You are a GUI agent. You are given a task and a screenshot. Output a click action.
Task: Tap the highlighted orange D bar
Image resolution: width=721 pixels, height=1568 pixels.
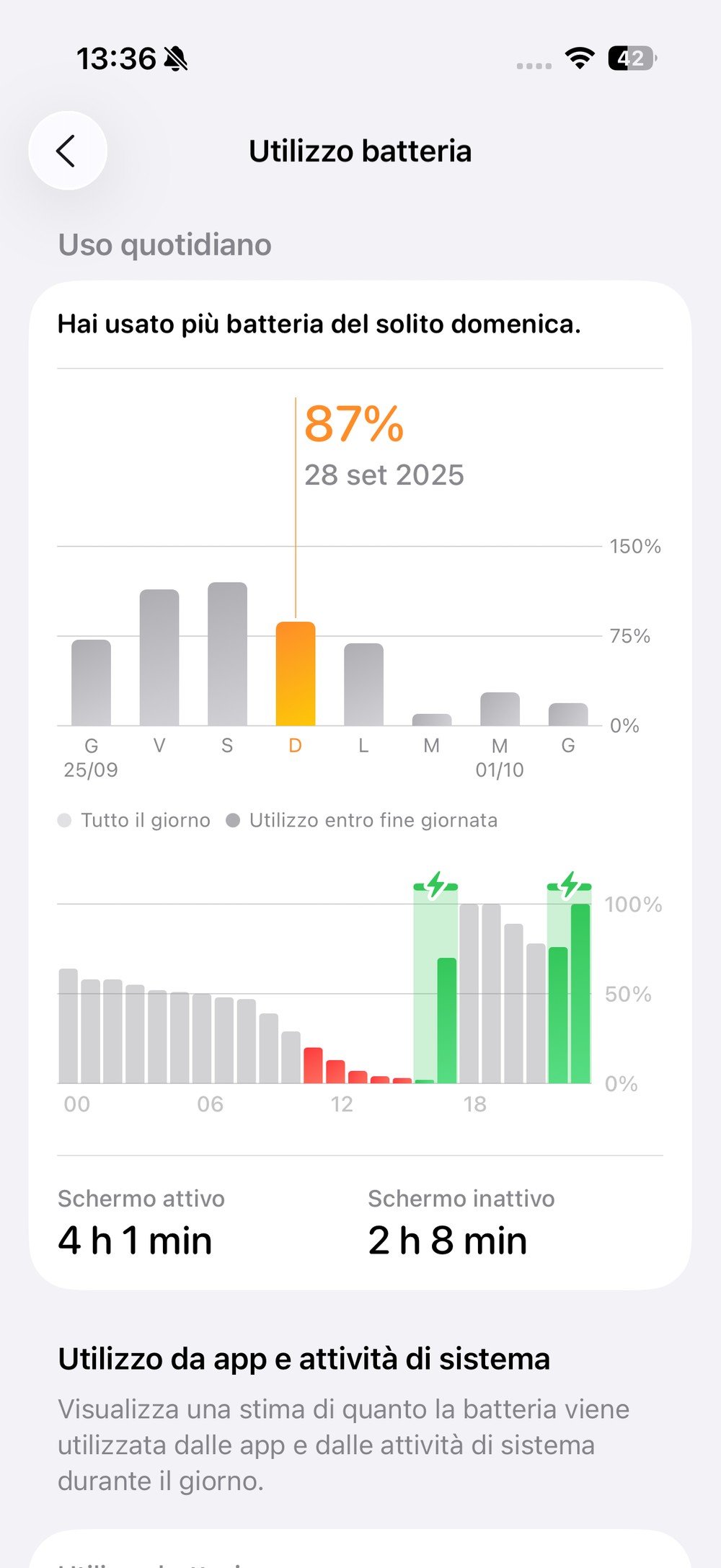click(x=296, y=674)
